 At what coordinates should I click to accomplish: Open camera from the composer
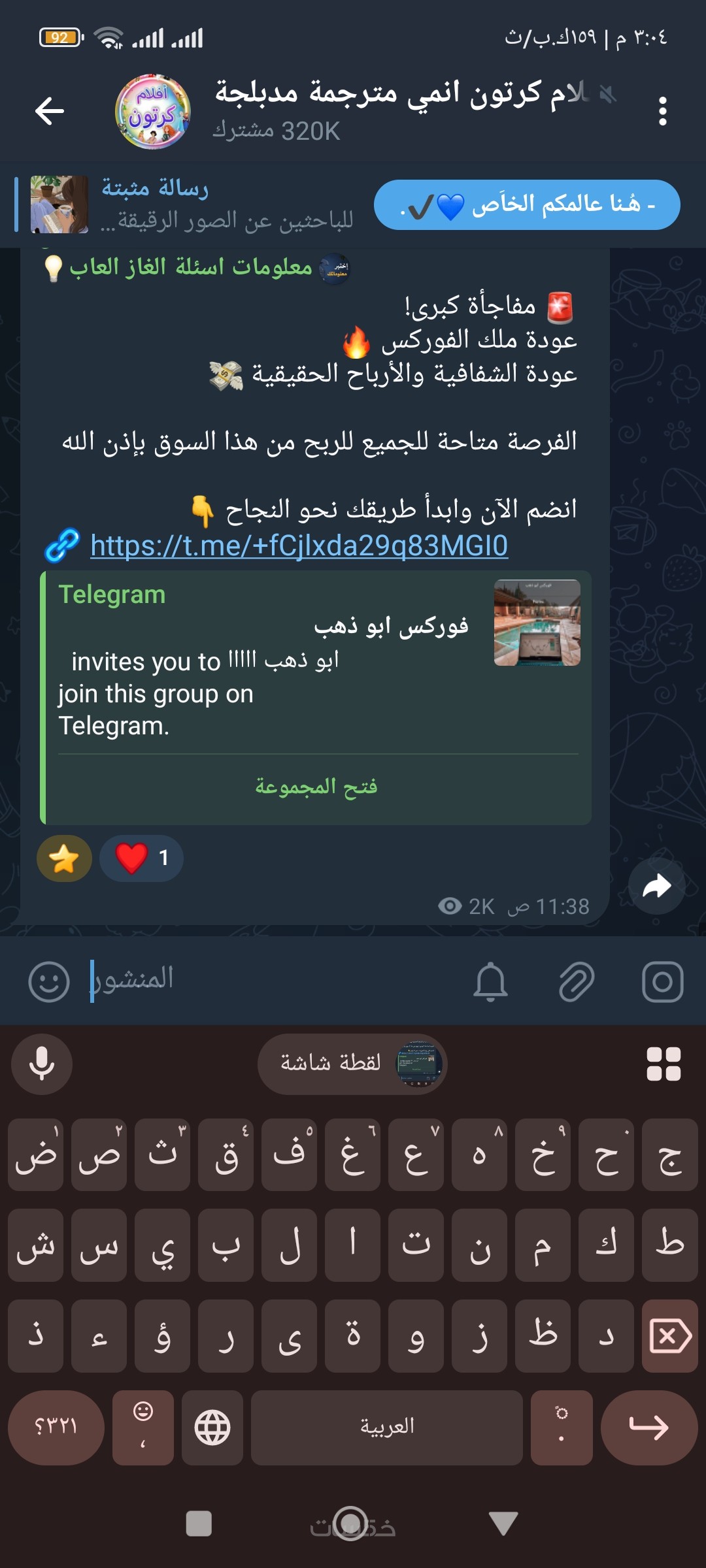click(x=662, y=981)
